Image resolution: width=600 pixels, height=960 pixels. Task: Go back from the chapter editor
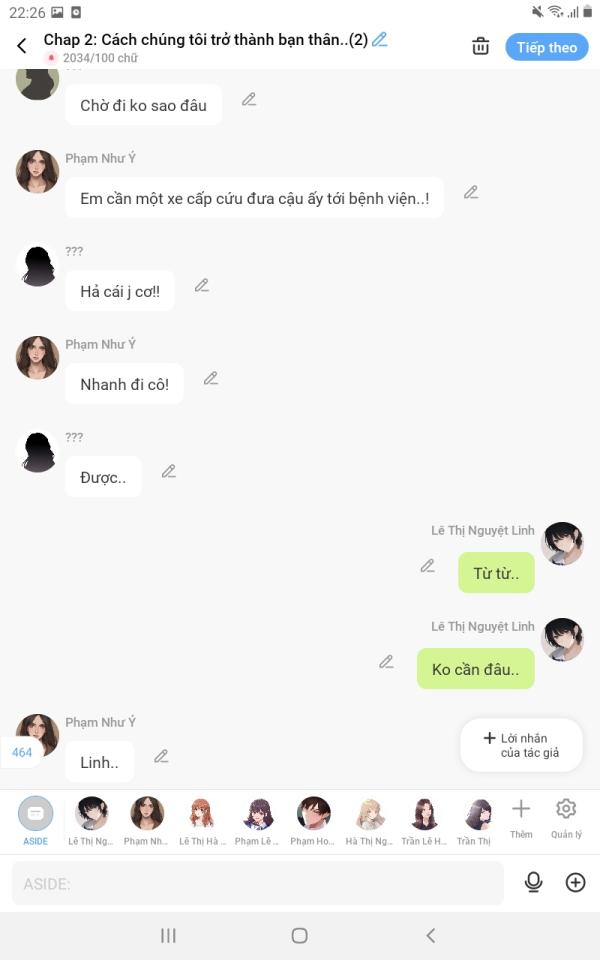22,46
